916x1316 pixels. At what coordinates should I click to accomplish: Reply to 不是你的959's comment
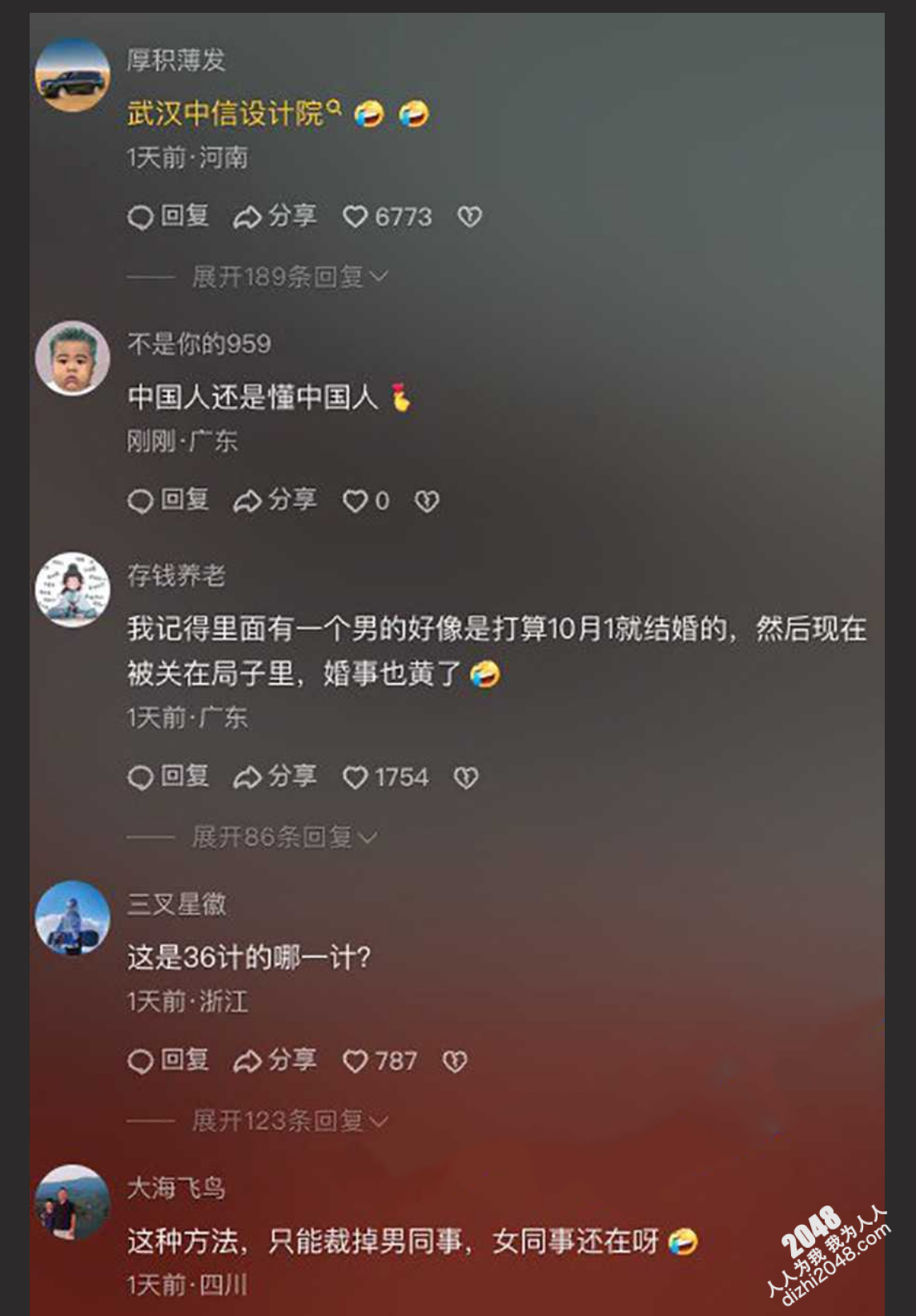click(169, 501)
